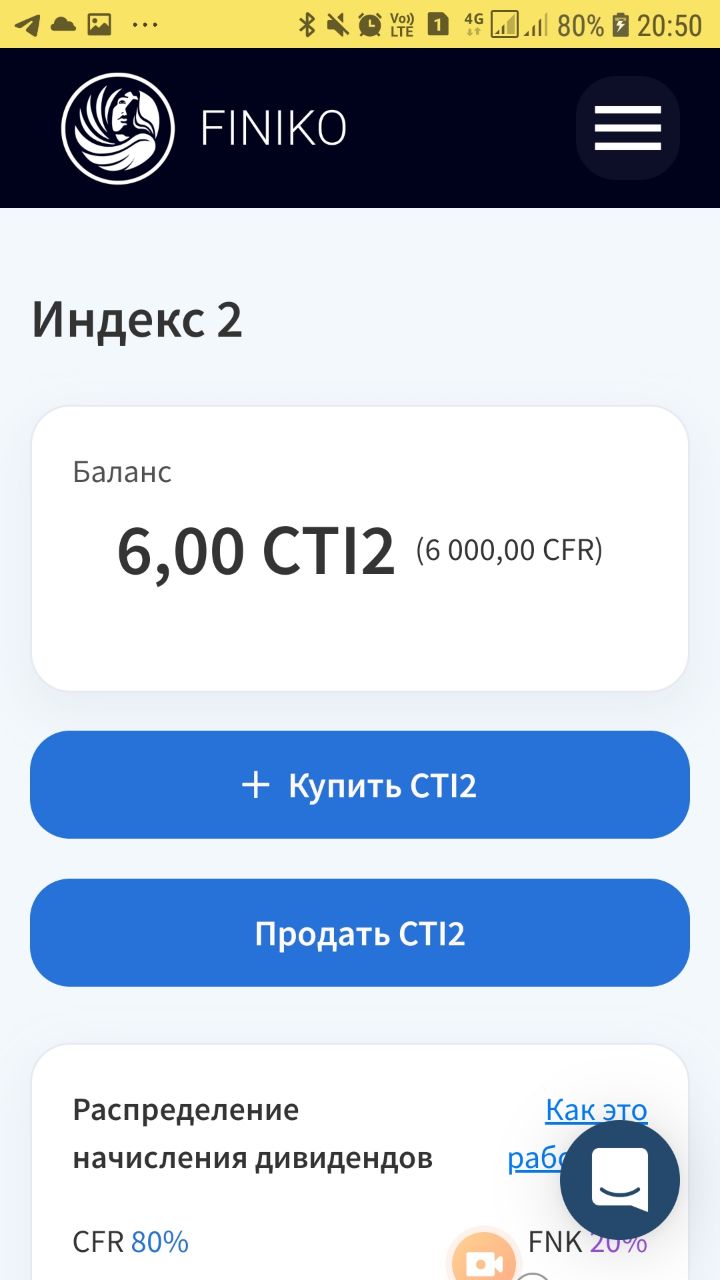Open the hamburger menu
The height and width of the screenshot is (1280, 720).
tap(627, 128)
